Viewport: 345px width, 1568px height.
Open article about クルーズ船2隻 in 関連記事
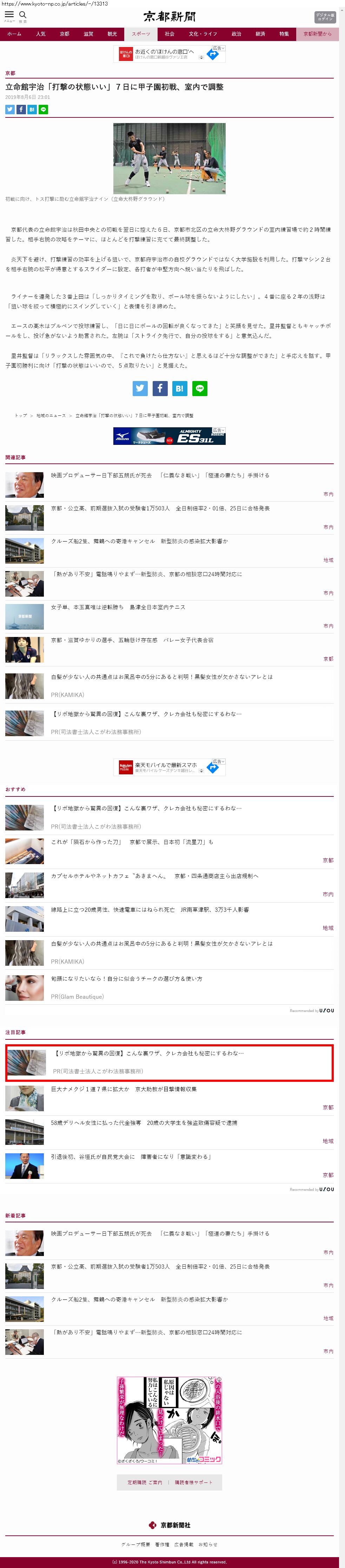pos(140,541)
